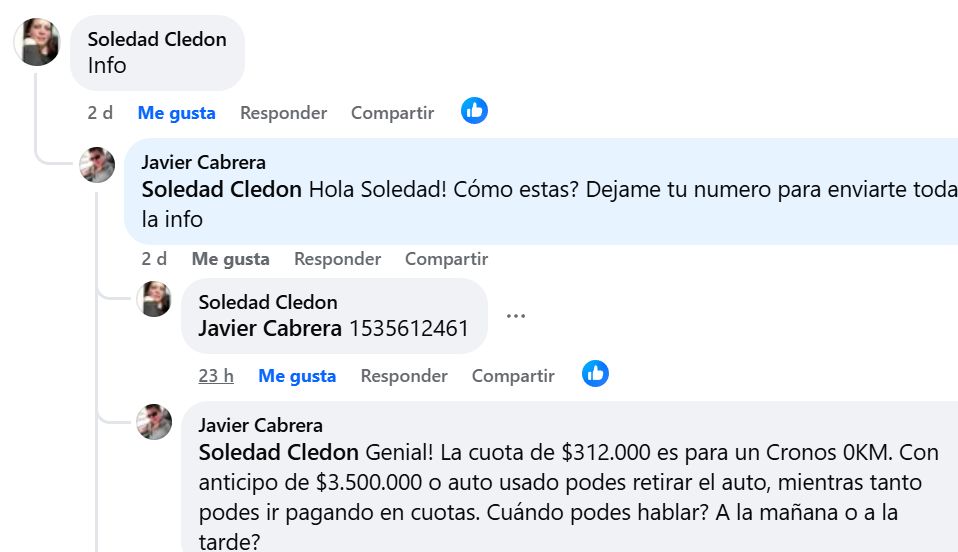The width and height of the screenshot is (958, 552).
Task: Open Soledad Cledon mention in "Genial!" reply
Action: pyautogui.click(x=278, y=452)
